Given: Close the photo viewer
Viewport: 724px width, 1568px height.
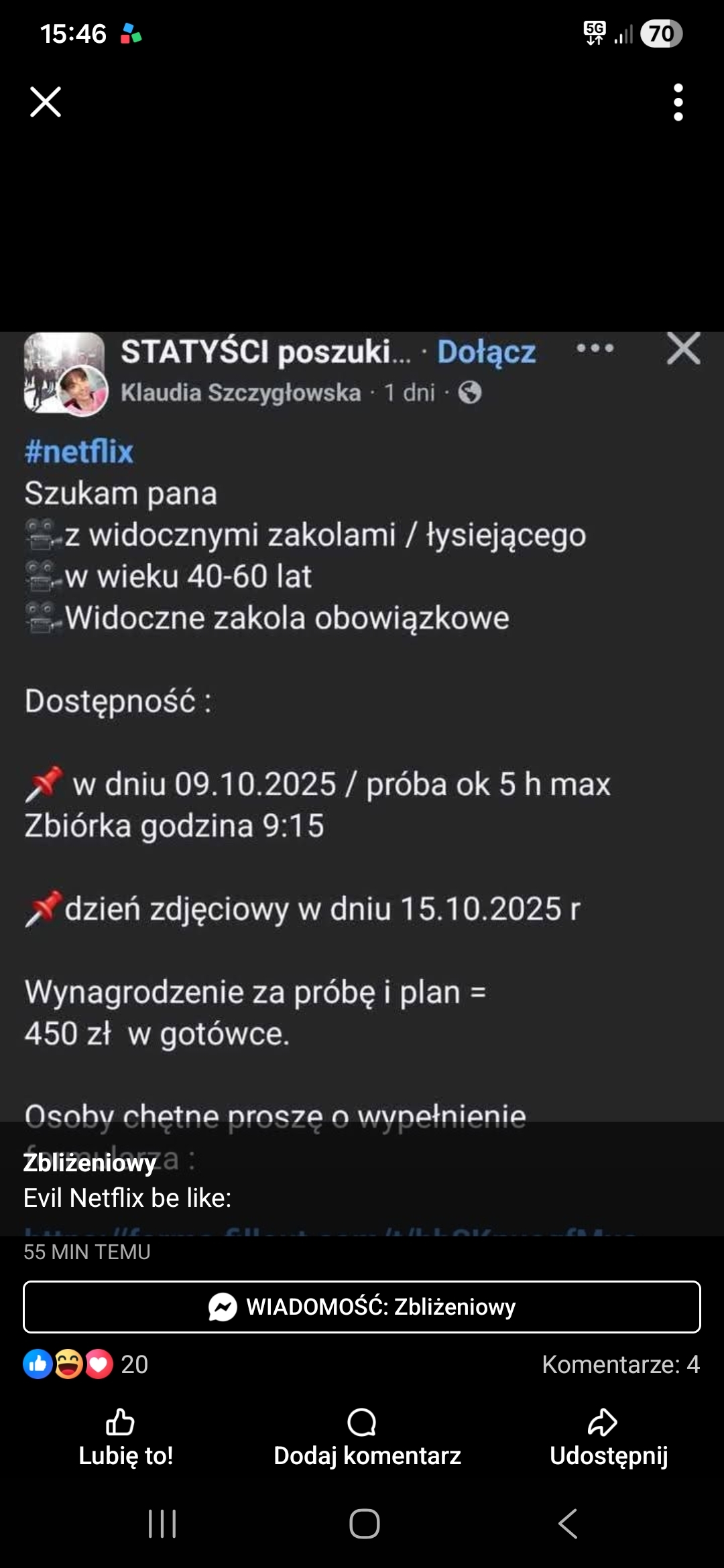Looking at the screenshot, I should [x=46, y=102].
